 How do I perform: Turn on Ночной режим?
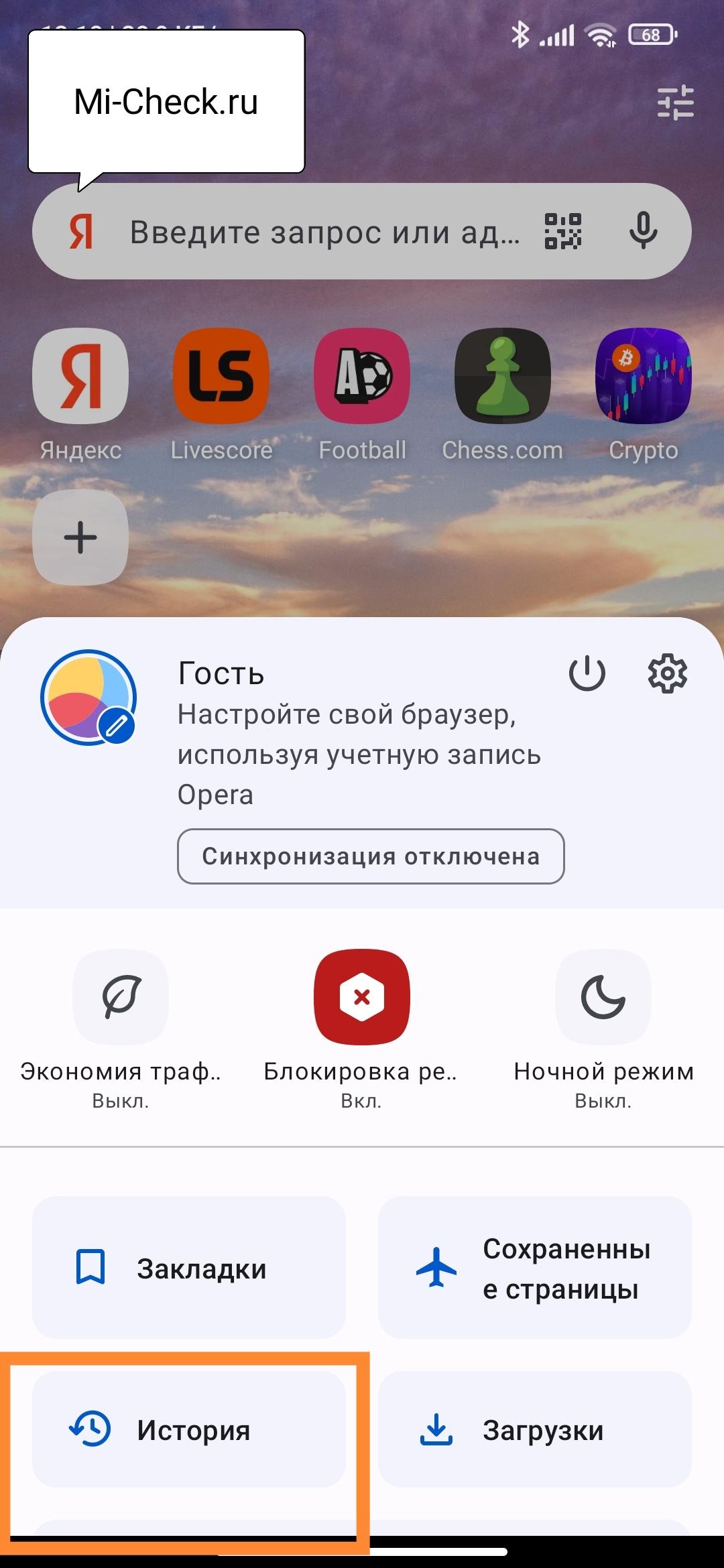click(603, 997)
